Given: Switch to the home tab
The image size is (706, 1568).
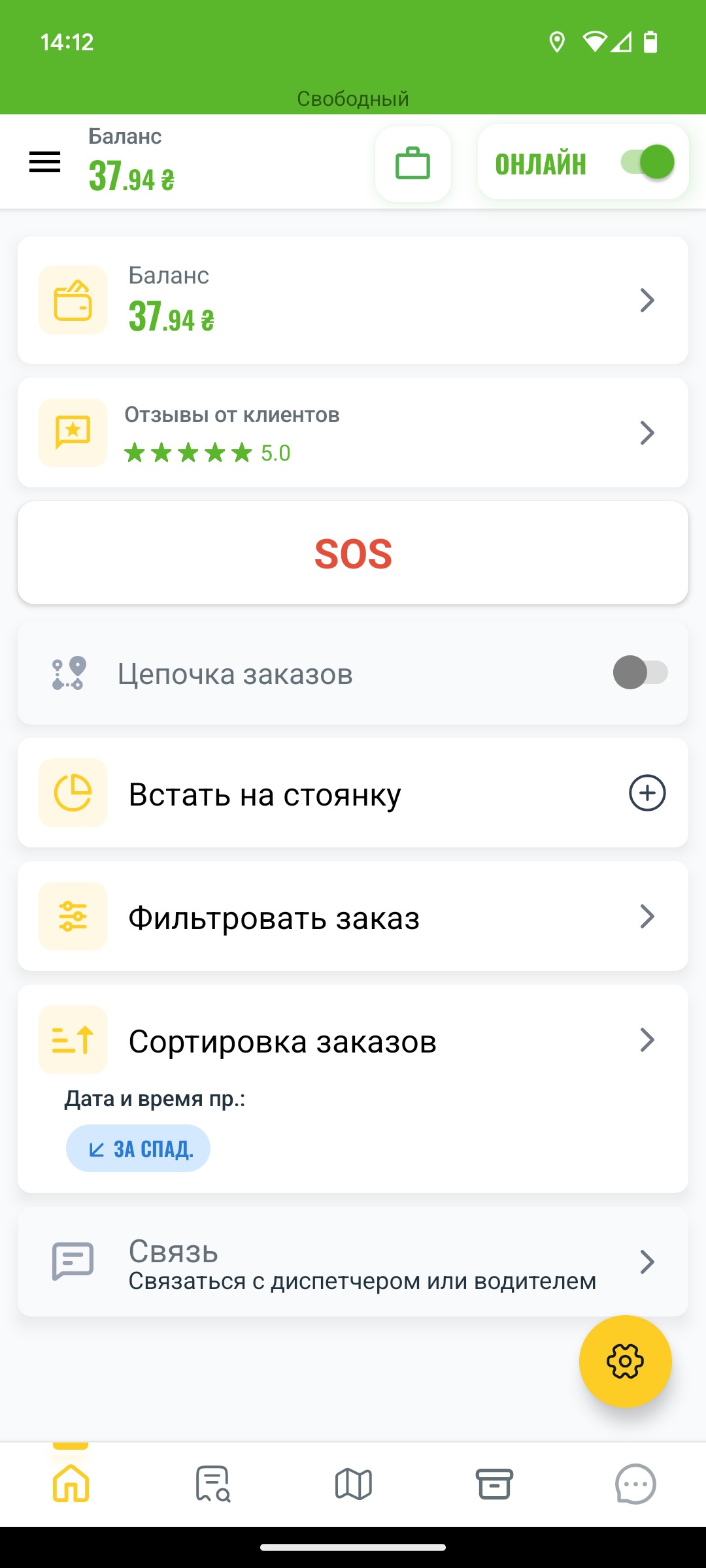Looking at the screenshot, I should tap(71, 1484).
